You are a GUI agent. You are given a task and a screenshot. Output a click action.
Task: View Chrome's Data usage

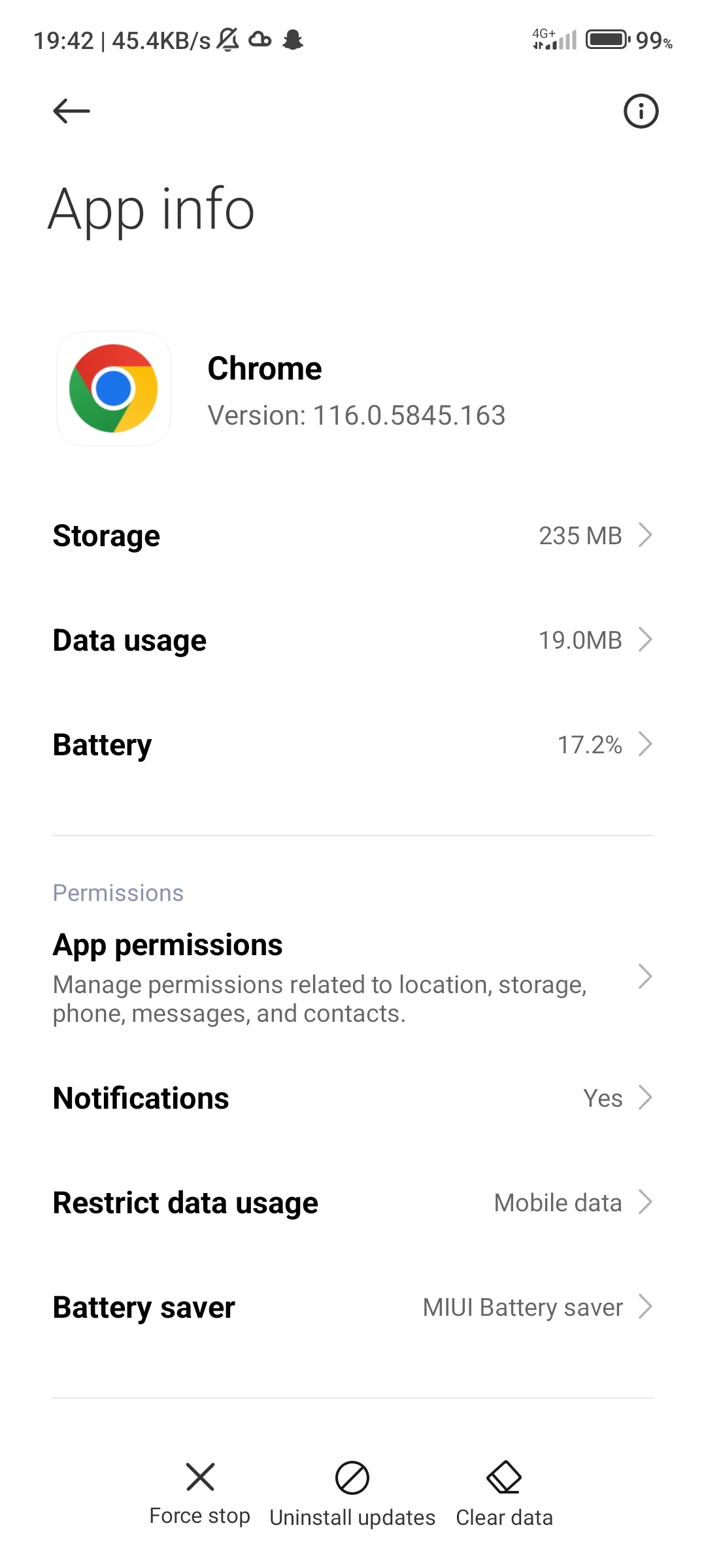(x=353, y=640)
